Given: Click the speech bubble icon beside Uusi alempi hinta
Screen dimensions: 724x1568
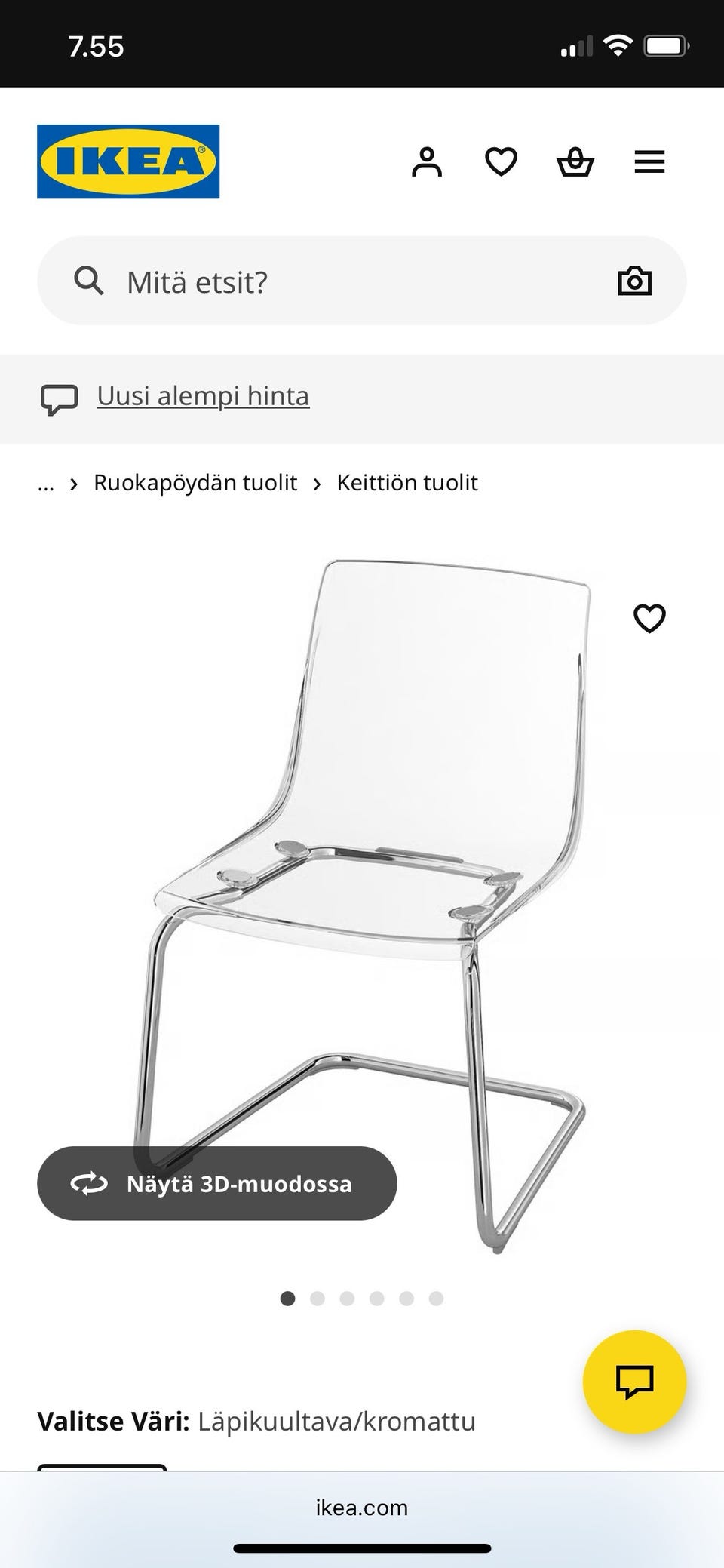Looking at the screenshot, I should (61, 398).
